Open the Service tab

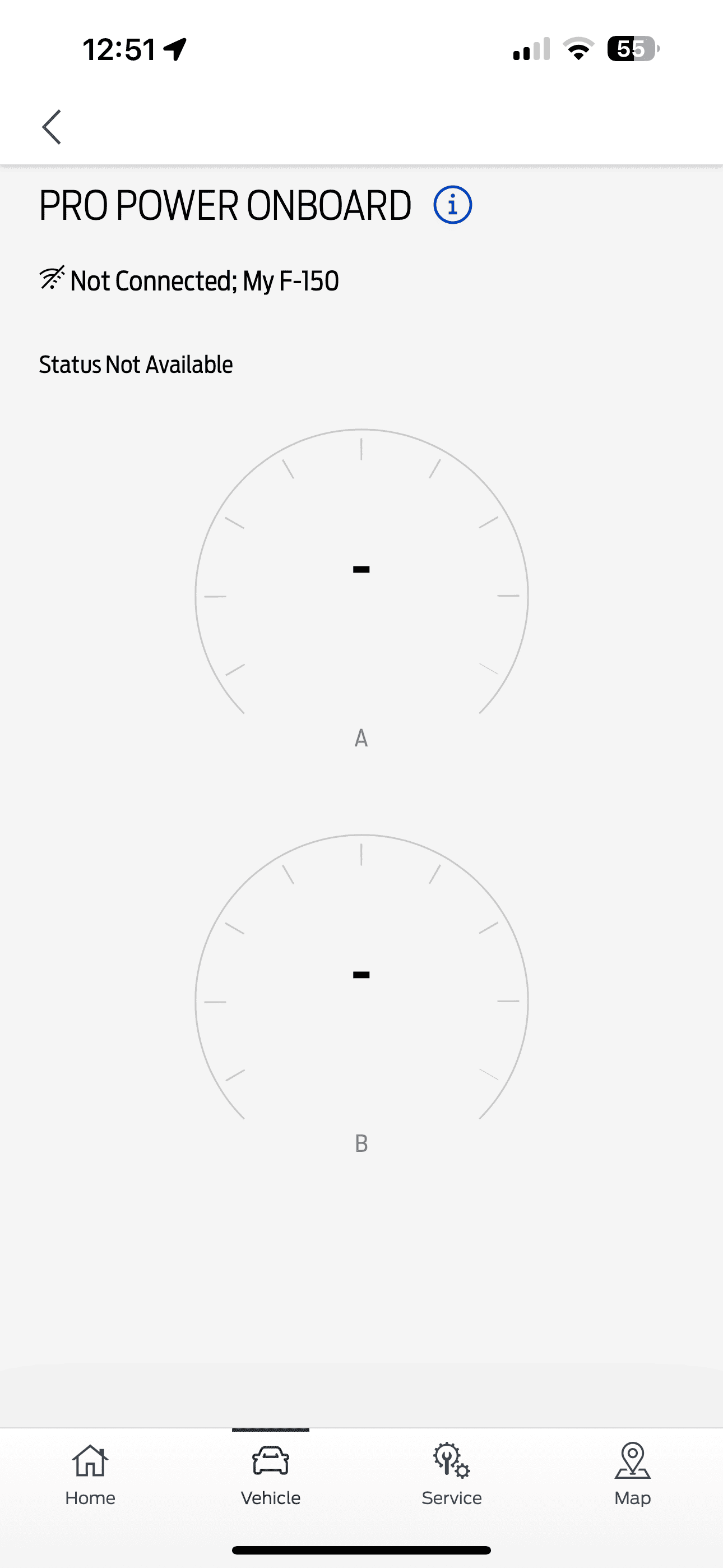(452, 1474)
